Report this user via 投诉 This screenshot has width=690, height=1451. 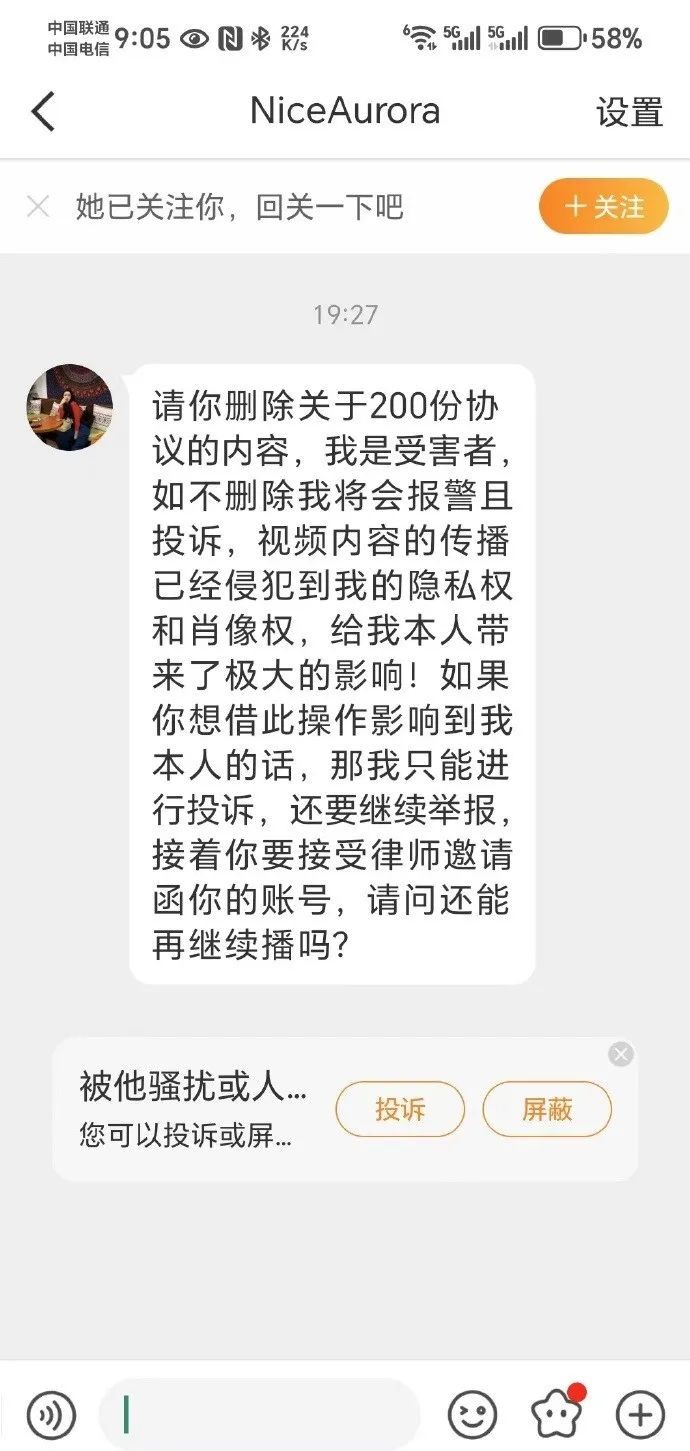tap(400, 1108)
